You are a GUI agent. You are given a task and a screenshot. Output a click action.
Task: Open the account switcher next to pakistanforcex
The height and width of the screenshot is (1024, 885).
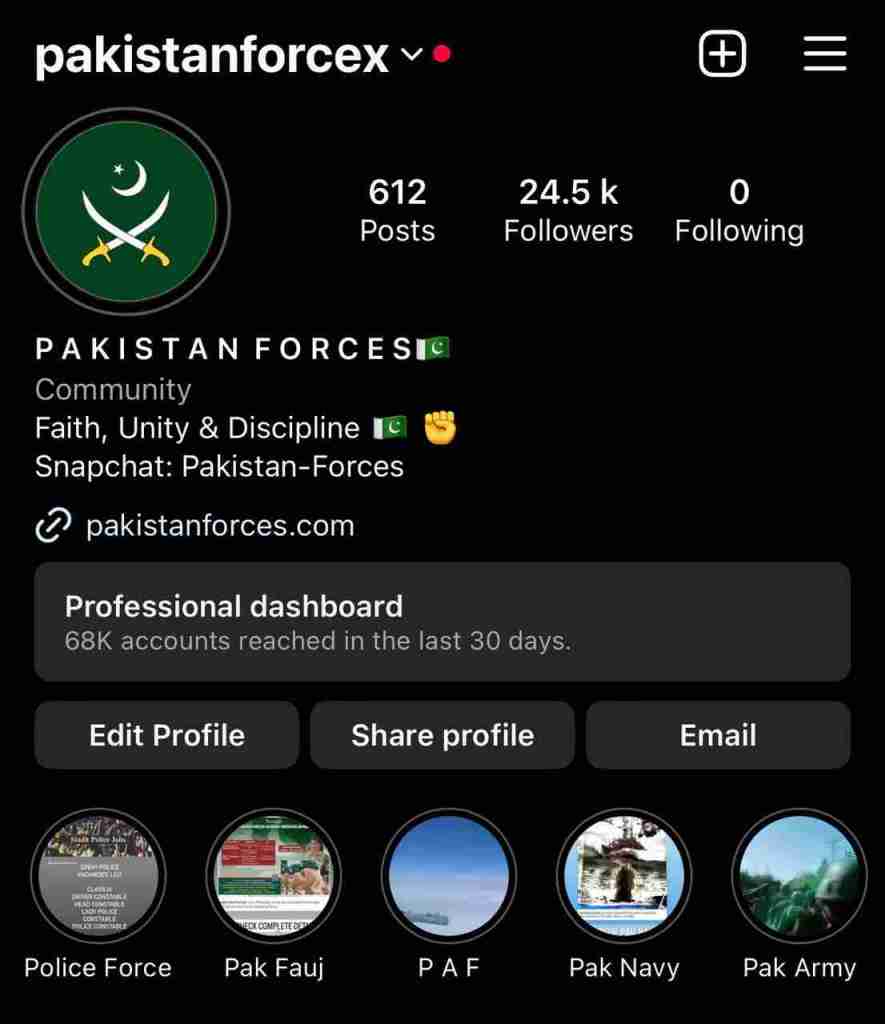point(411,56)
